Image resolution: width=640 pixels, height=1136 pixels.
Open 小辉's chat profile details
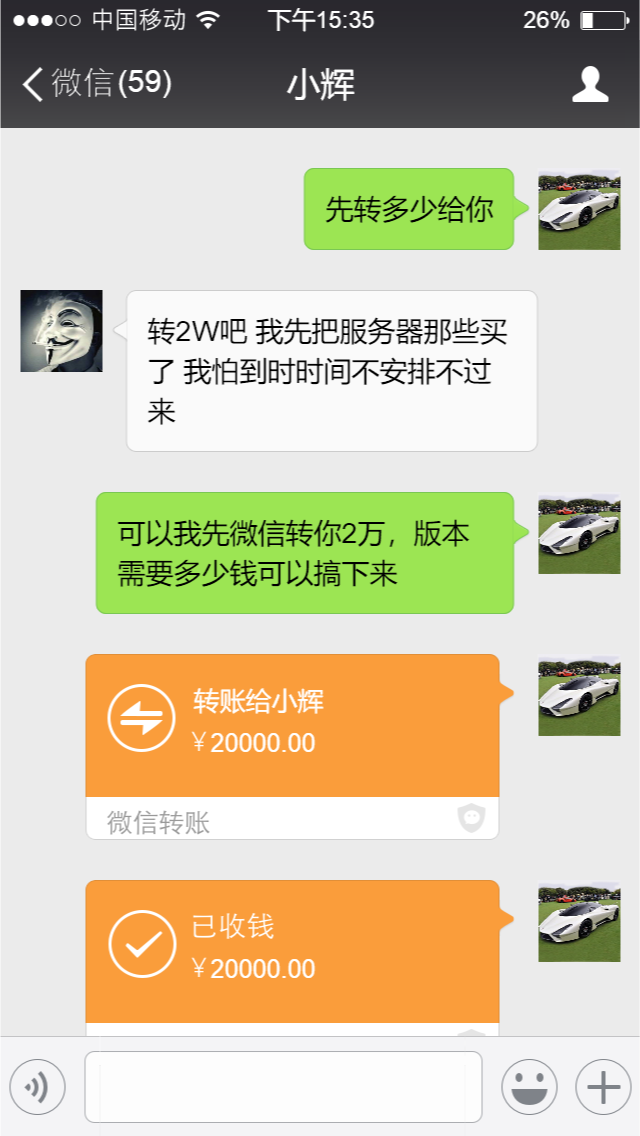(x=590, y=85)
